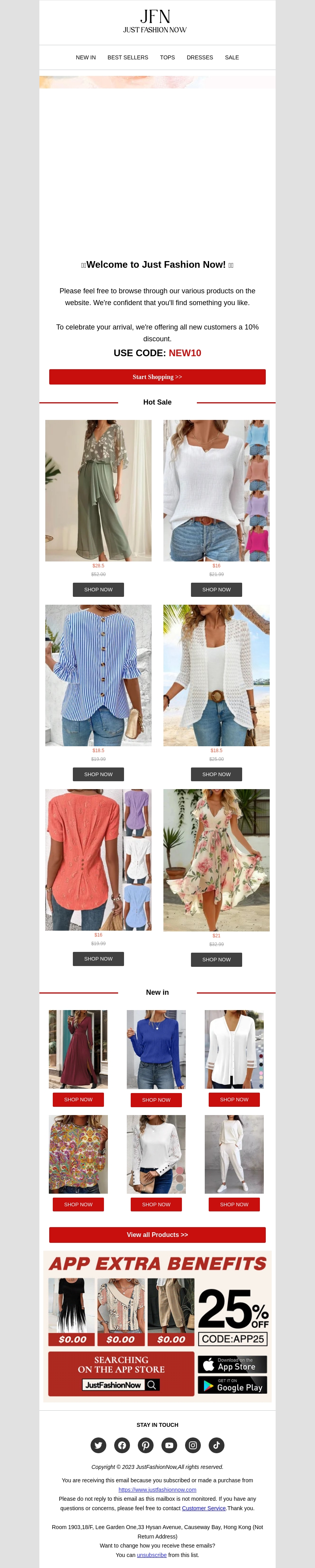Tap SHOP NOW under the $28.5 item
315x1568 pixels.
coord(98,589)
